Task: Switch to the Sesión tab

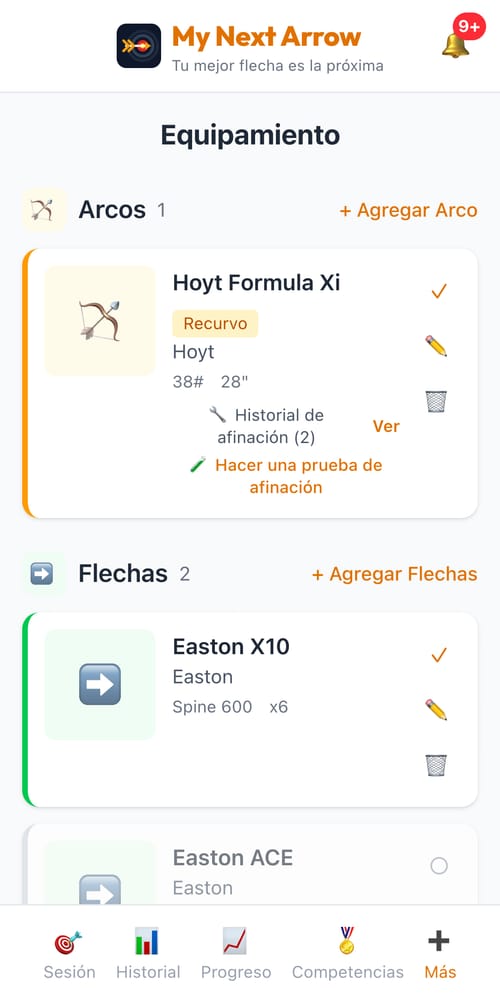Action: 69,953
